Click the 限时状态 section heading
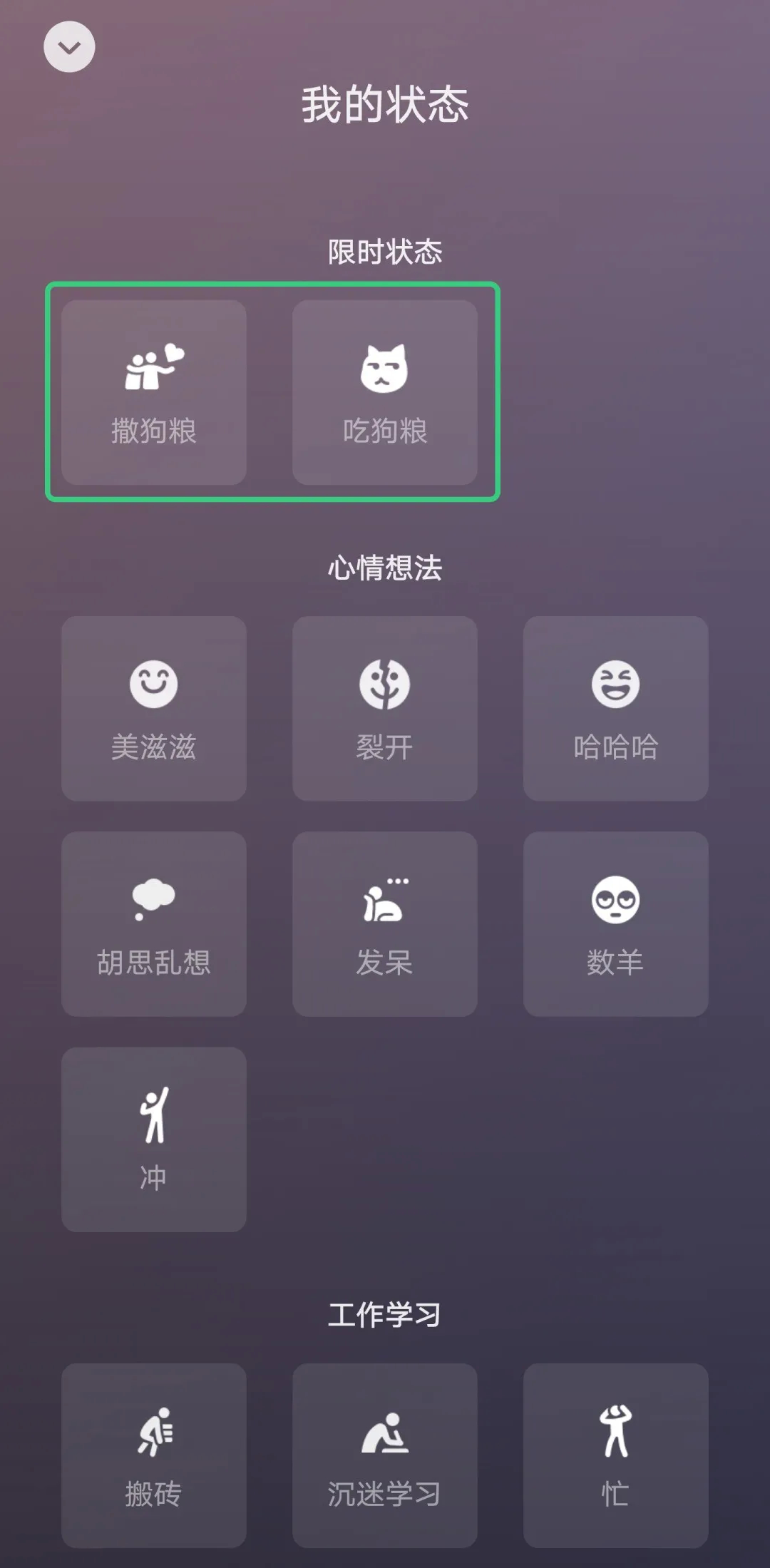The image size is (770, 1568). pyautogui.click(x=385, y=251)
